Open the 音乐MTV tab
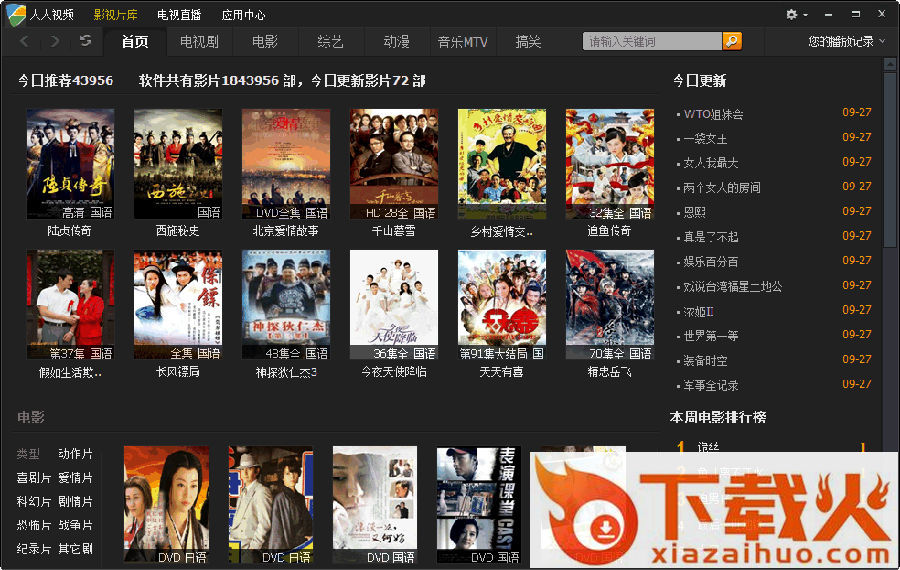 [462, 42]
